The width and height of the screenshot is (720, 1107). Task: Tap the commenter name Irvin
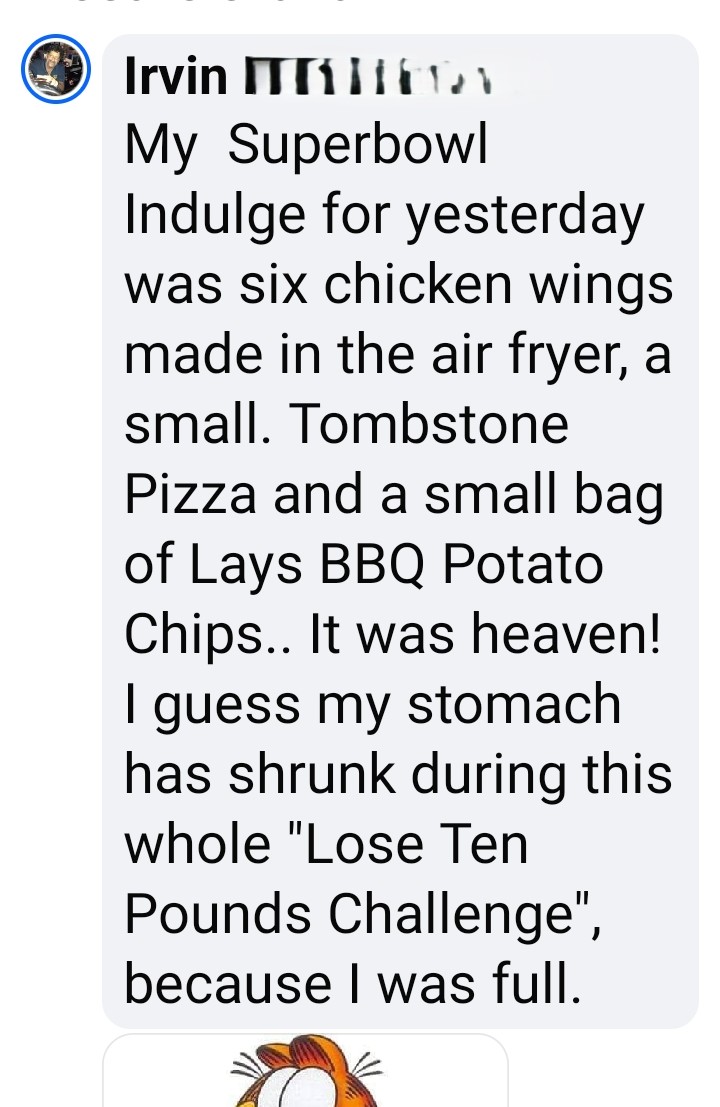tap(176, 77)
